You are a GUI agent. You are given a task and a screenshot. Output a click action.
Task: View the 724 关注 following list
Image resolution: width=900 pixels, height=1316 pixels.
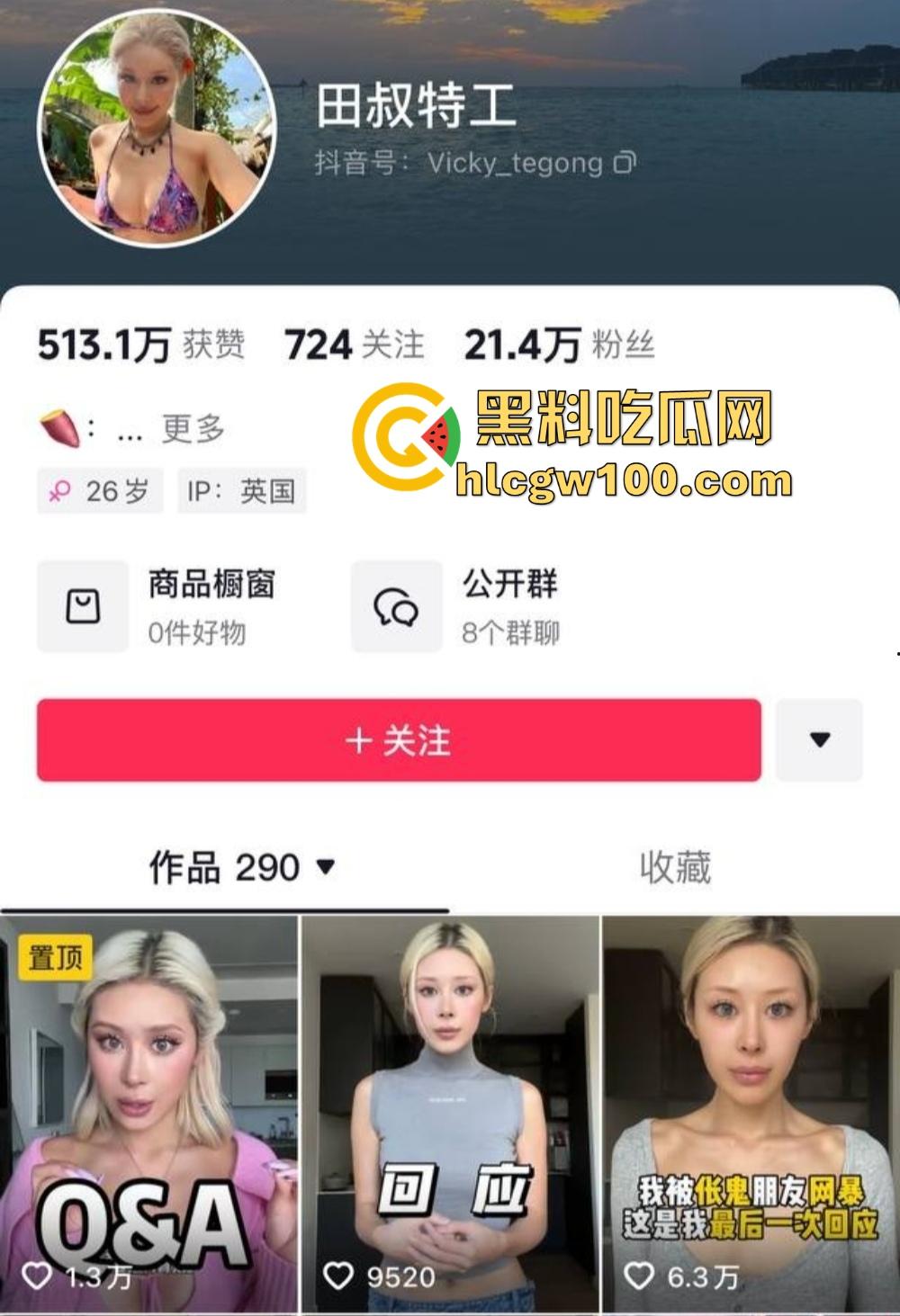[354, 345]
